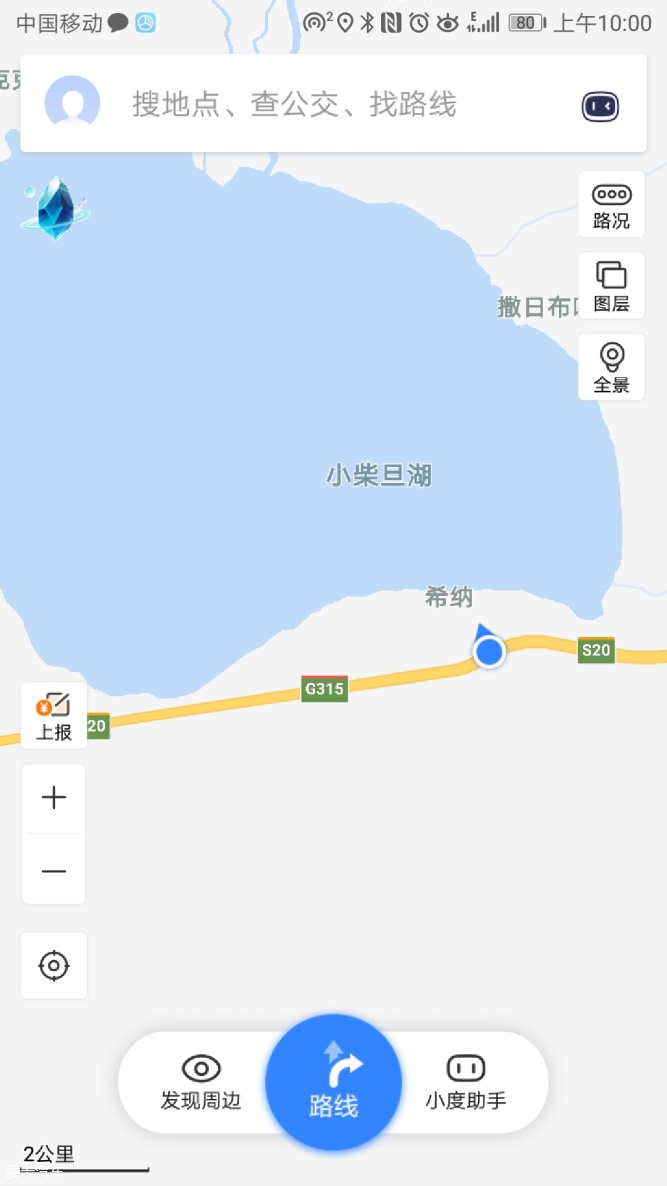Zoom in with the plus button
Viewport: 667px width, 1186px height.
pyautogui.click(x=54, y=798)
